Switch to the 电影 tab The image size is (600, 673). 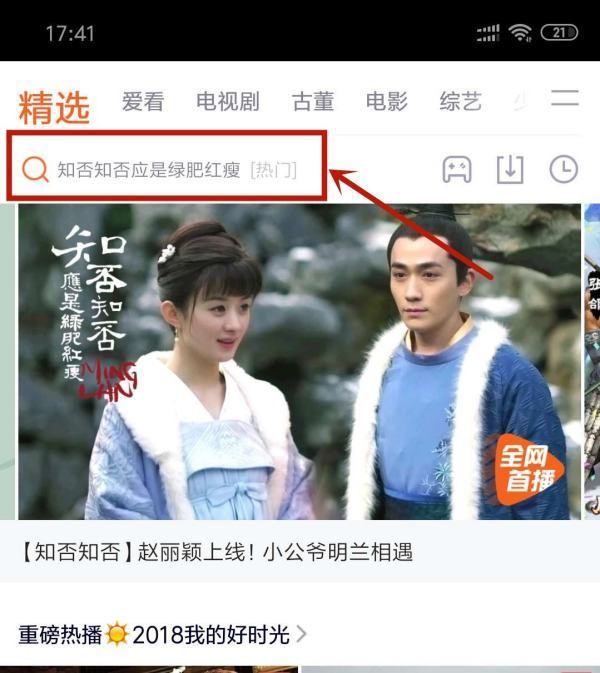point(387,101)
